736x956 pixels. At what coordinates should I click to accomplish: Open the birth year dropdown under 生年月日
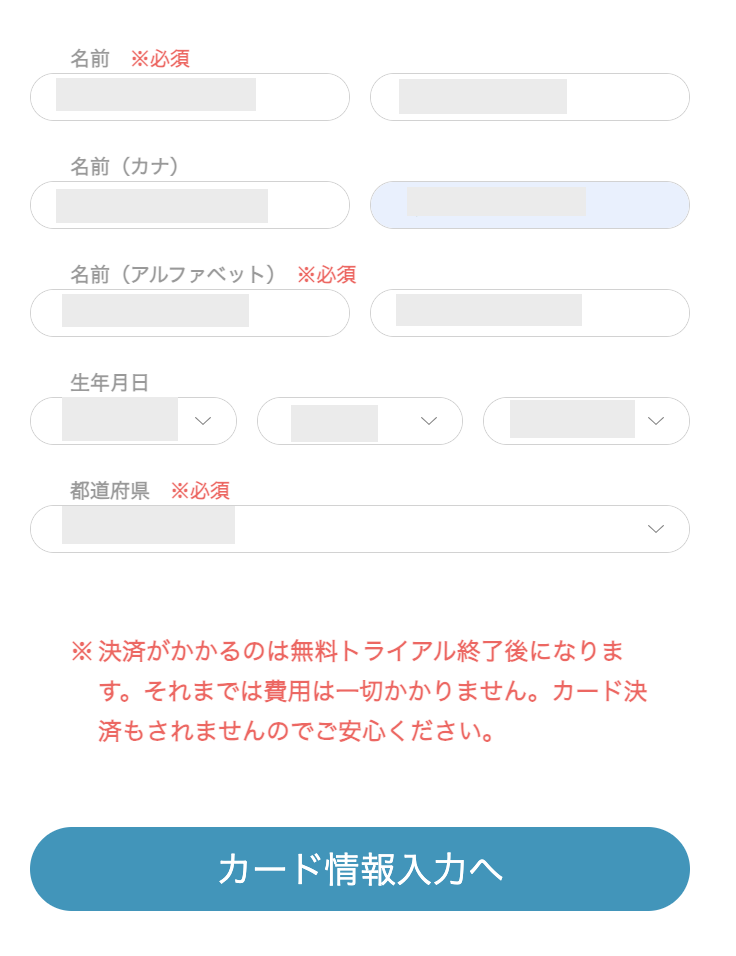[x=132, y=421]
